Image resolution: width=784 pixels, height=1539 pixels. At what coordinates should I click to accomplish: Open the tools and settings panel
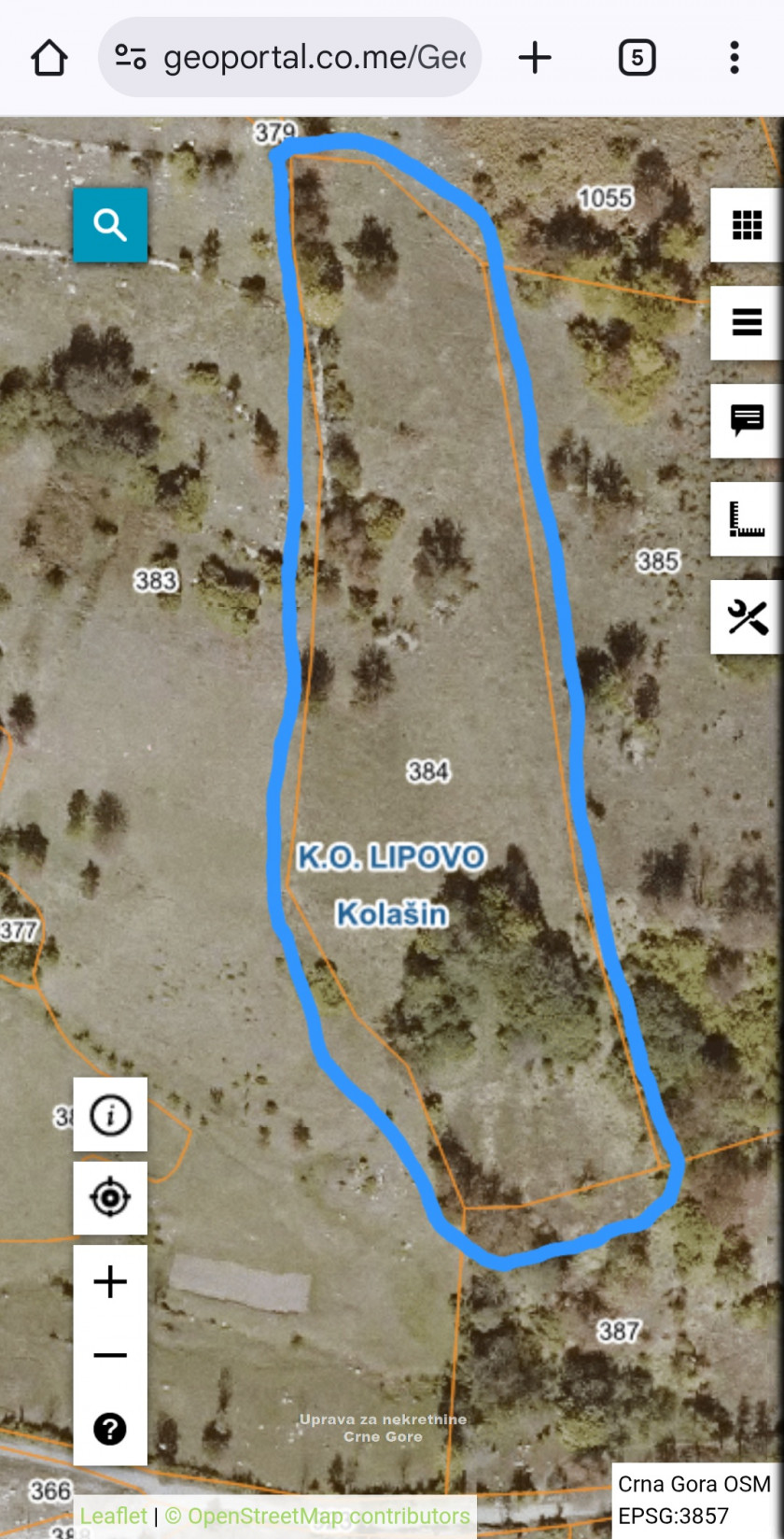tap(747, 617)
